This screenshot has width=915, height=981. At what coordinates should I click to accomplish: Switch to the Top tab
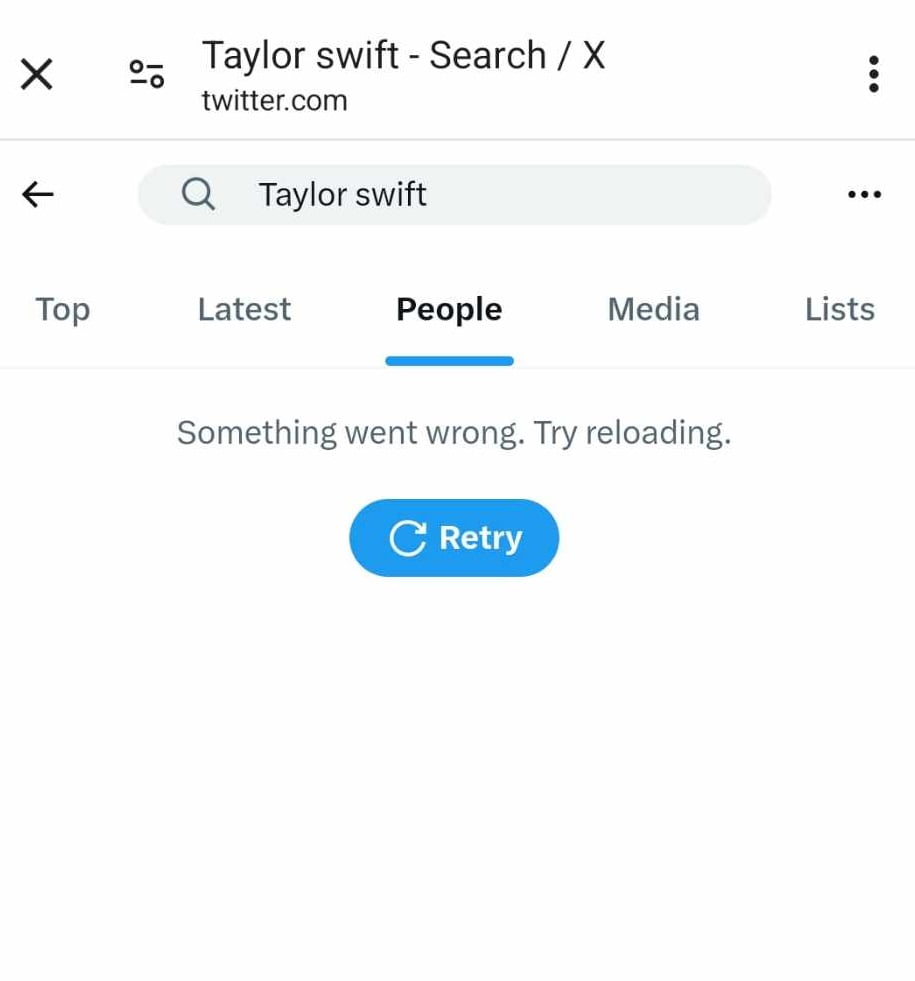click(x=63, y=310)
